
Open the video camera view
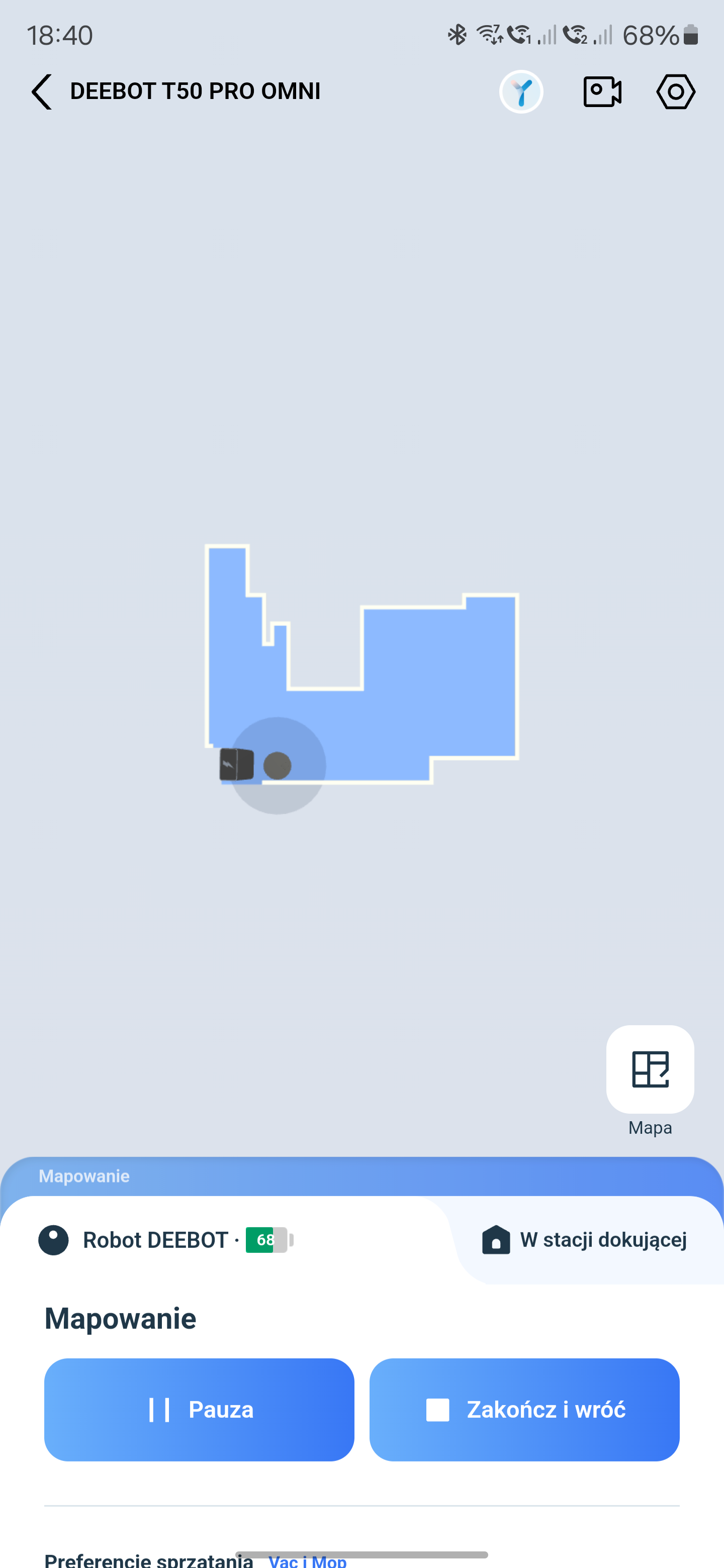(x=602, y=92)
